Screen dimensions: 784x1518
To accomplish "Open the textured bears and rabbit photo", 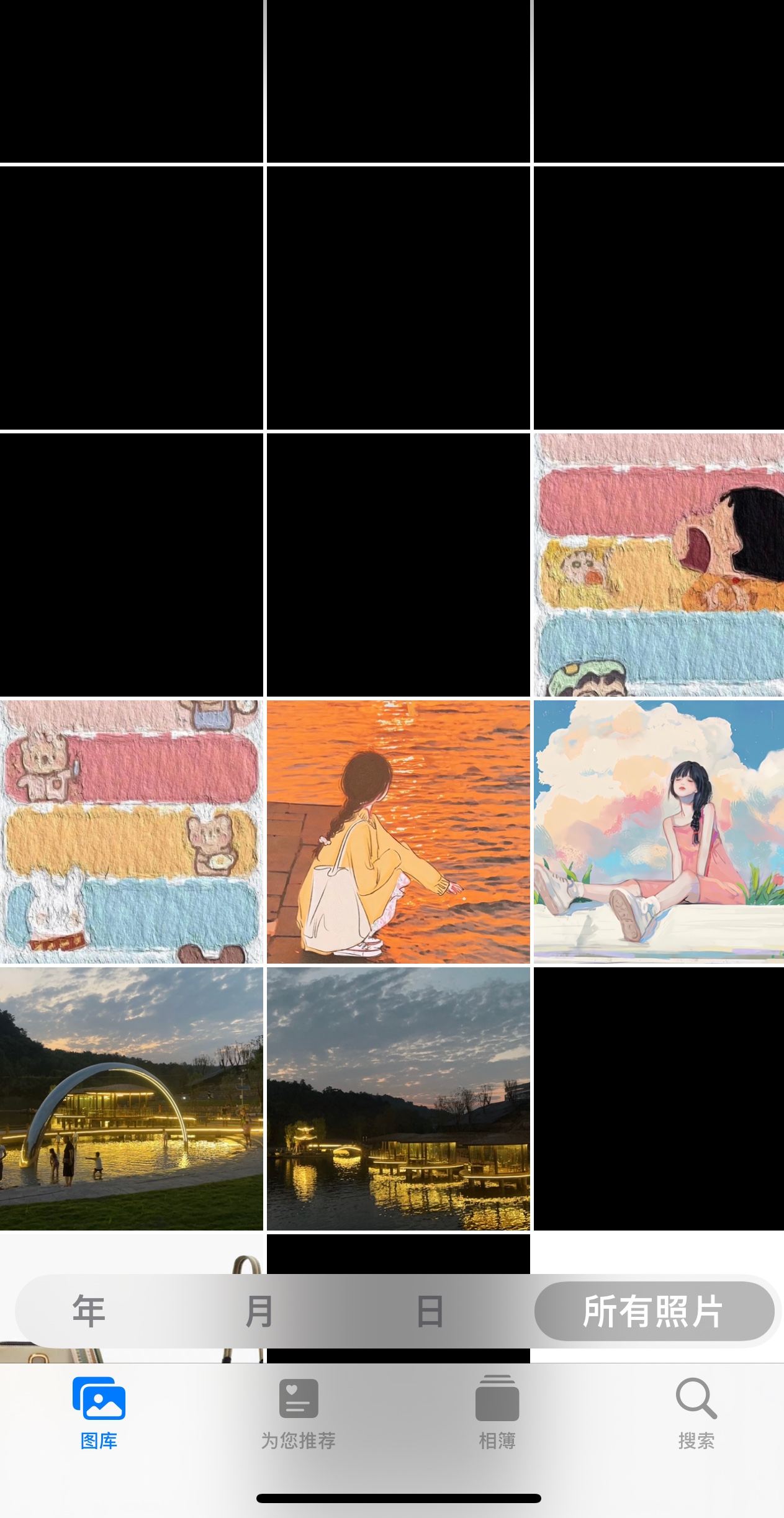I will point(132,832).
